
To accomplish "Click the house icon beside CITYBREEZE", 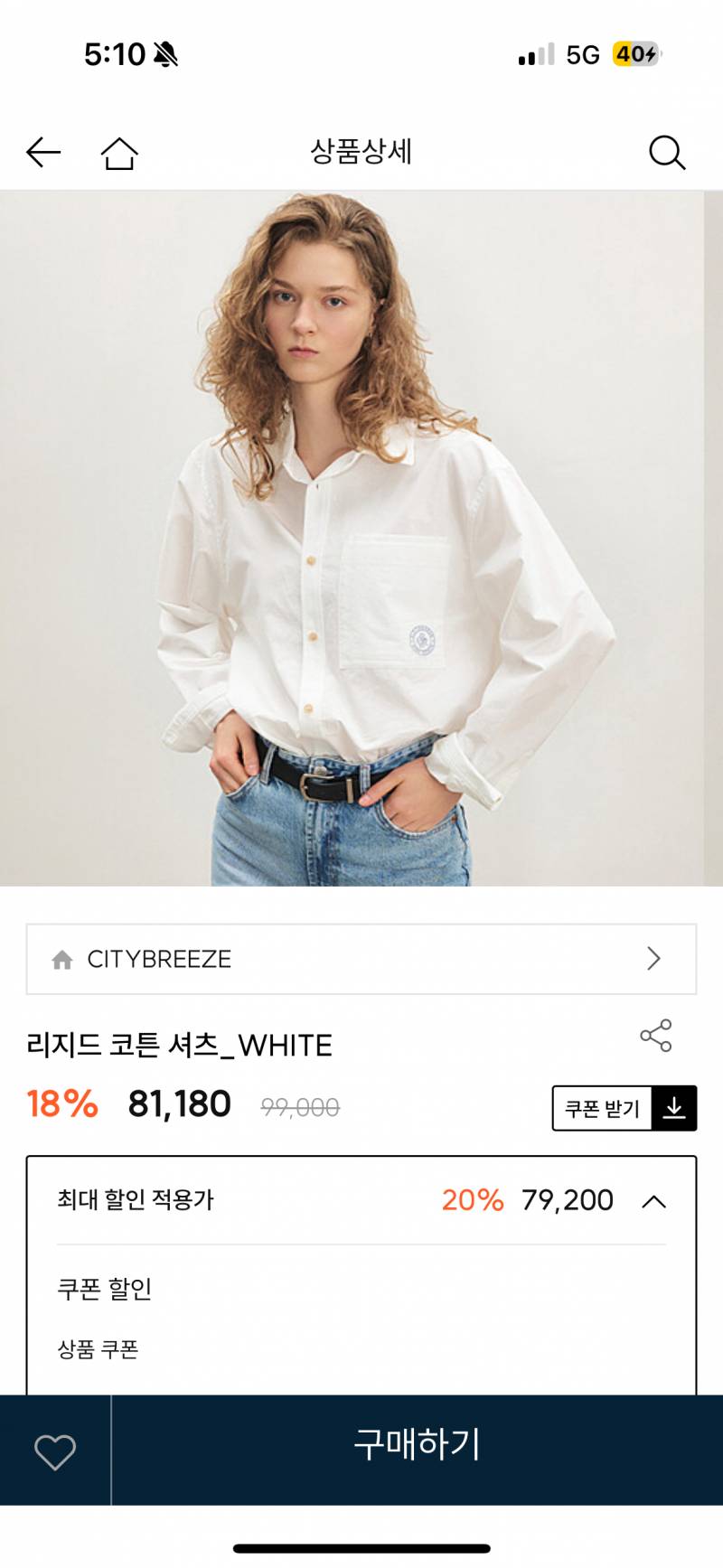I will [62, 959].
